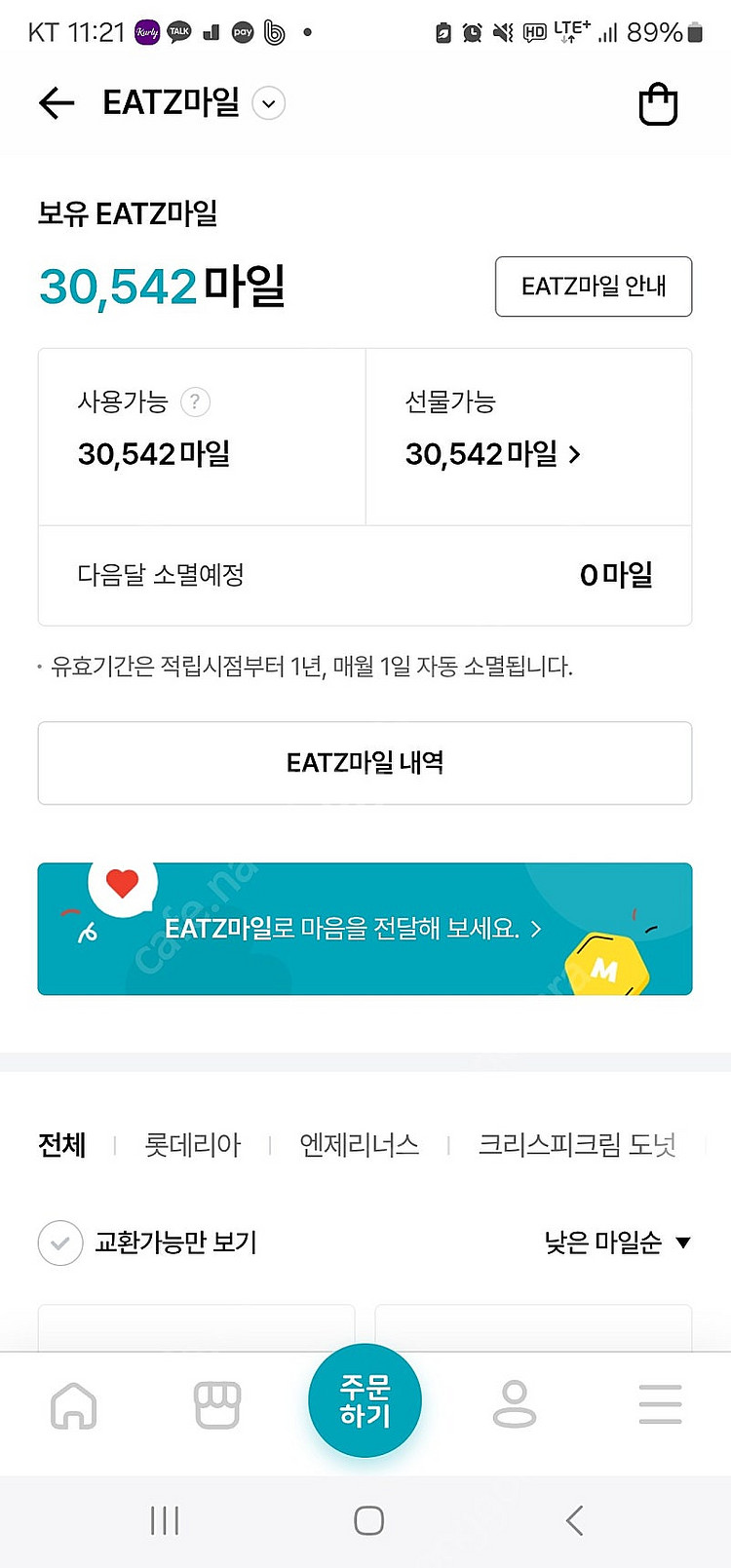
Task: Tap the back arrow to leave EATZ마일 screen
Action: pyautogui.click(x=56, y=103)
